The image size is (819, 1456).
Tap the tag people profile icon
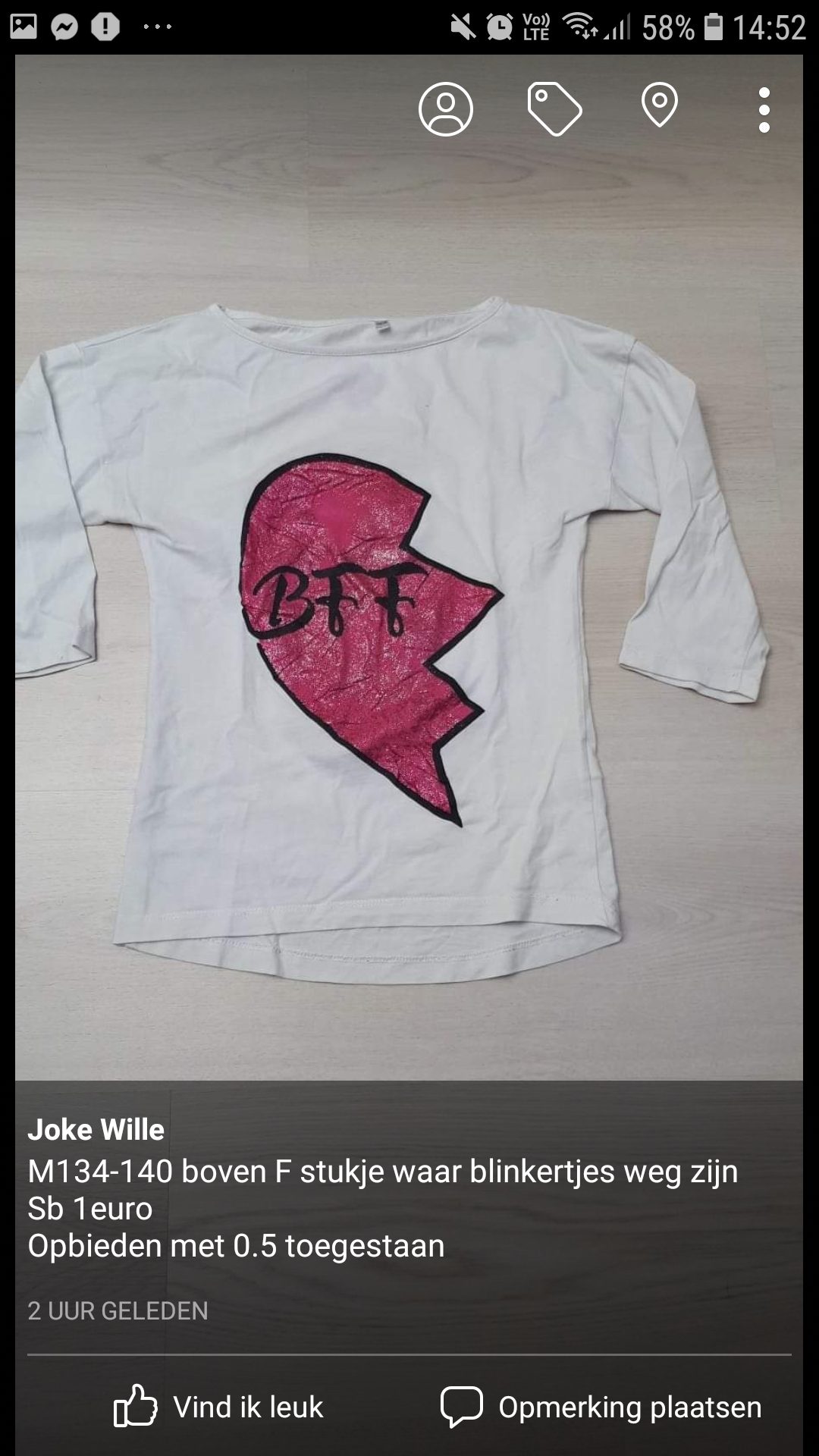446,109
